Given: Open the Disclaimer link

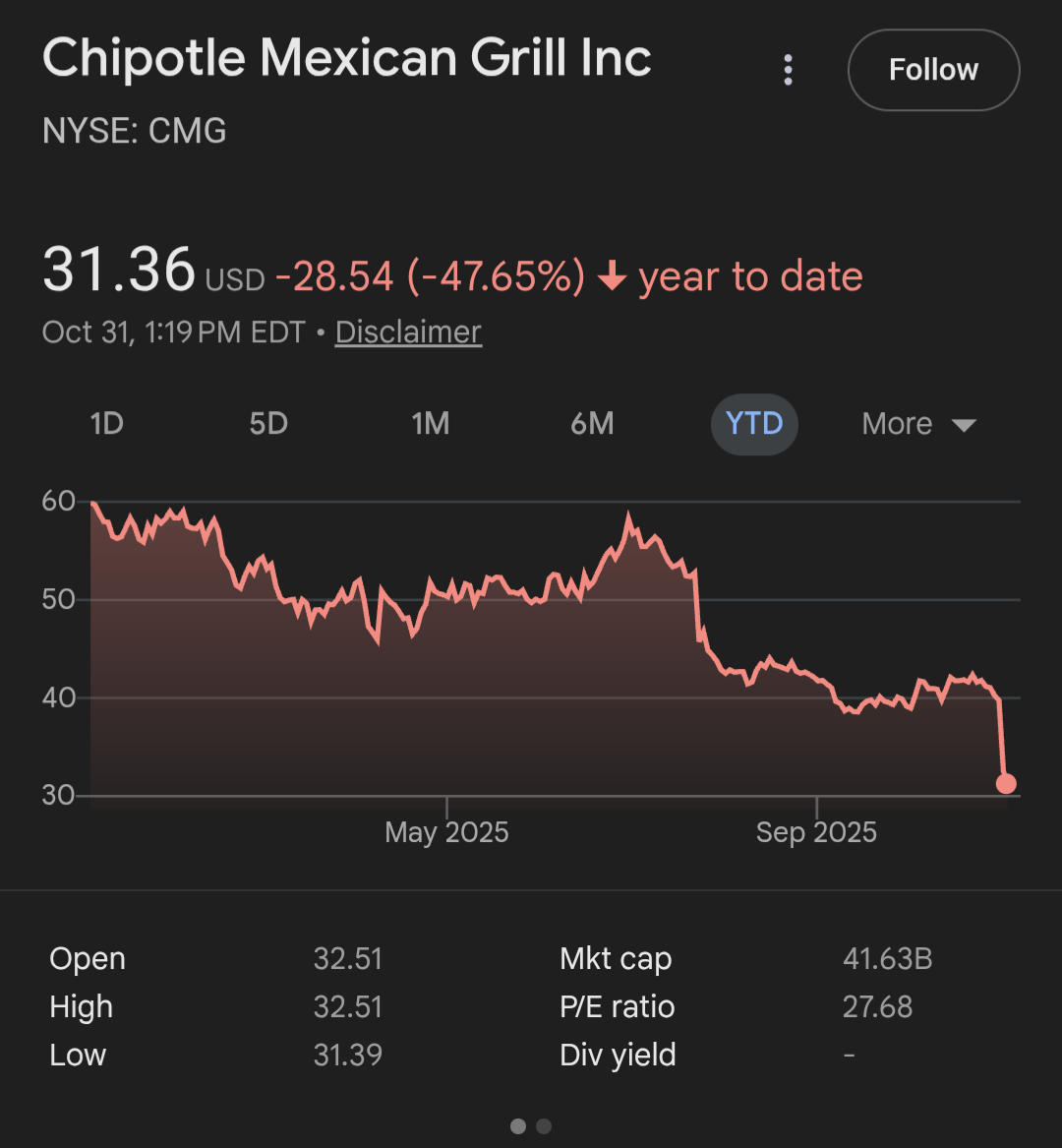Looking at the screenshot, I should point(408,332).
